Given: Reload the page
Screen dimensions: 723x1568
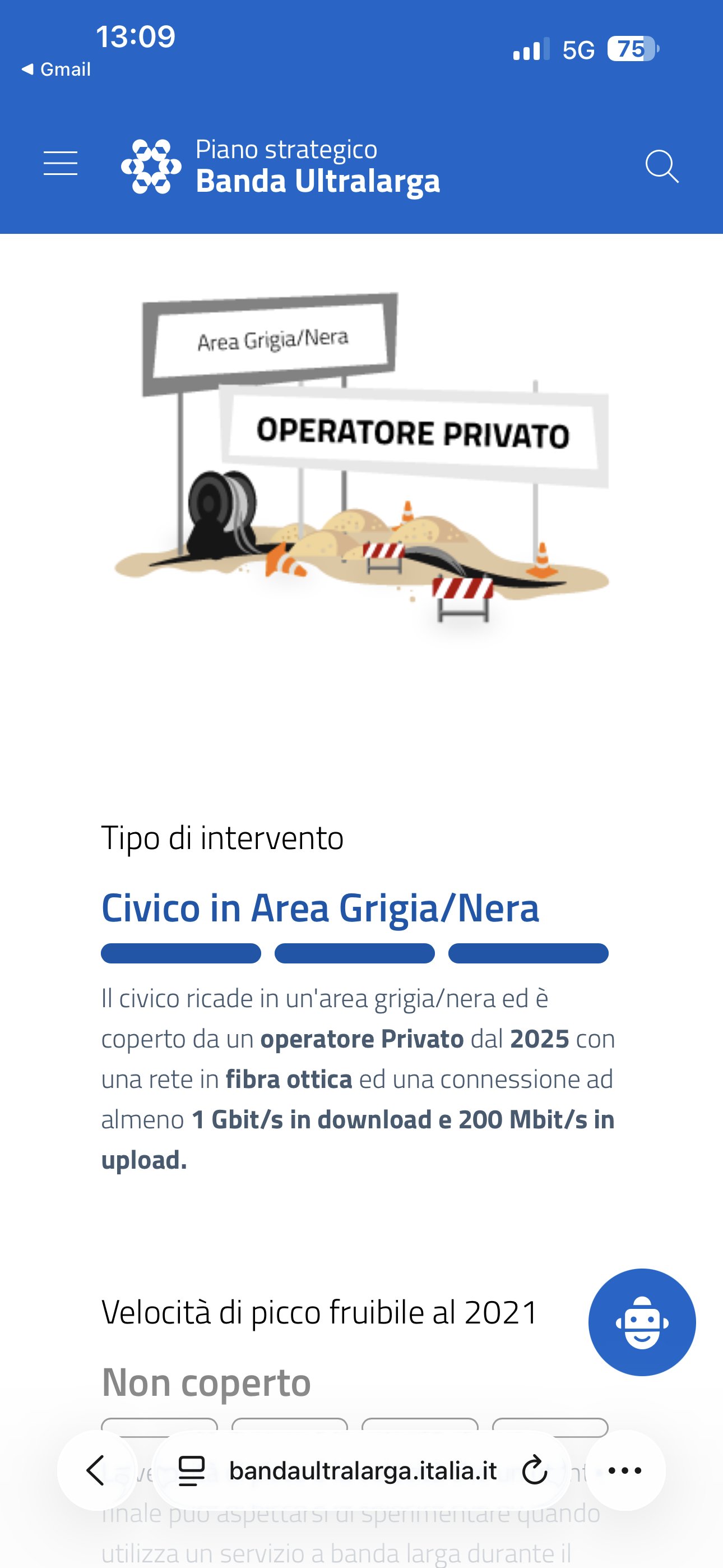Looking at the screenshot, I should 534,1470.
